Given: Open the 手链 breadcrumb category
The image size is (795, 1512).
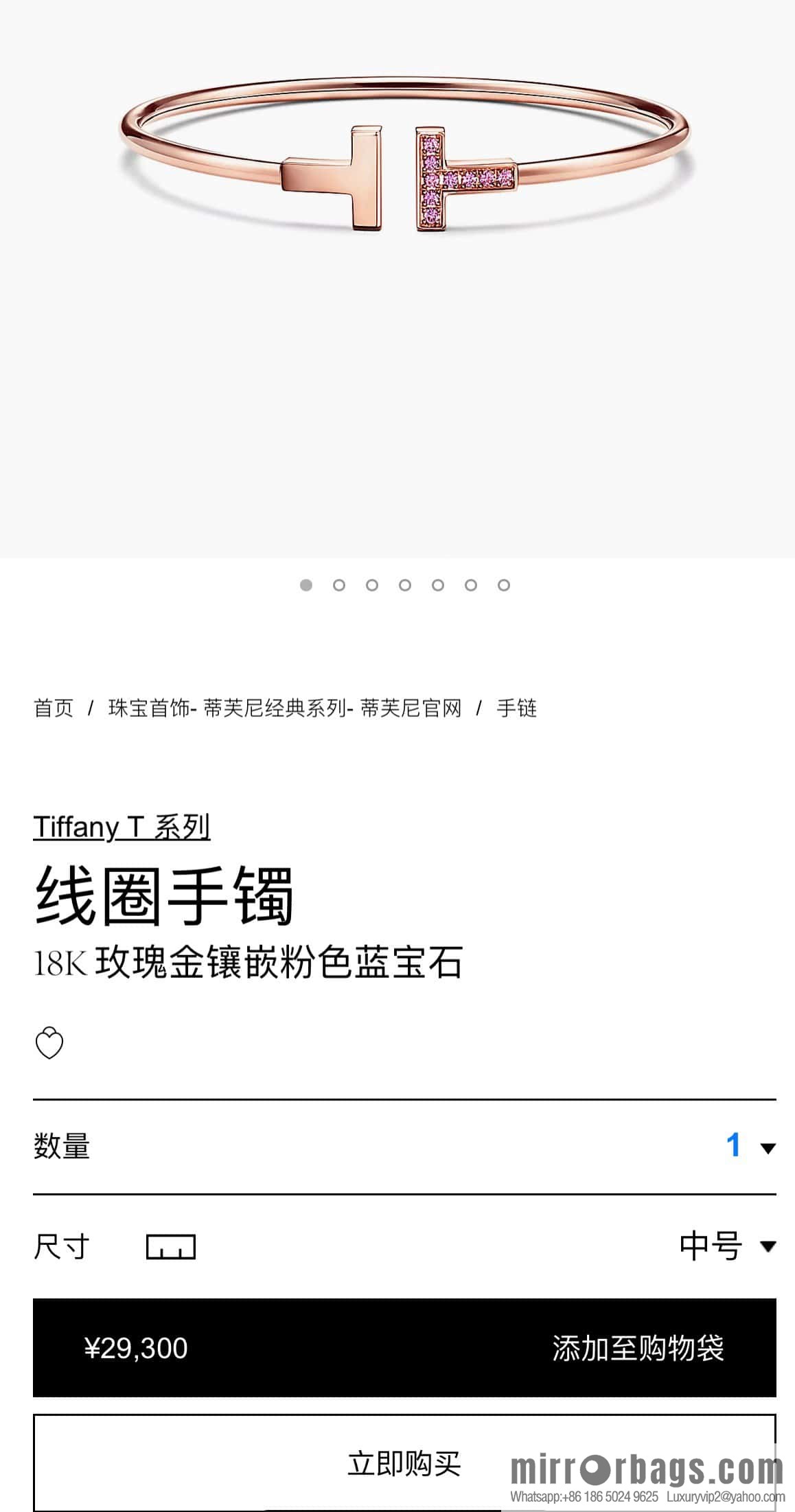Looking at the screenshot, I should (x=516, y=708).
